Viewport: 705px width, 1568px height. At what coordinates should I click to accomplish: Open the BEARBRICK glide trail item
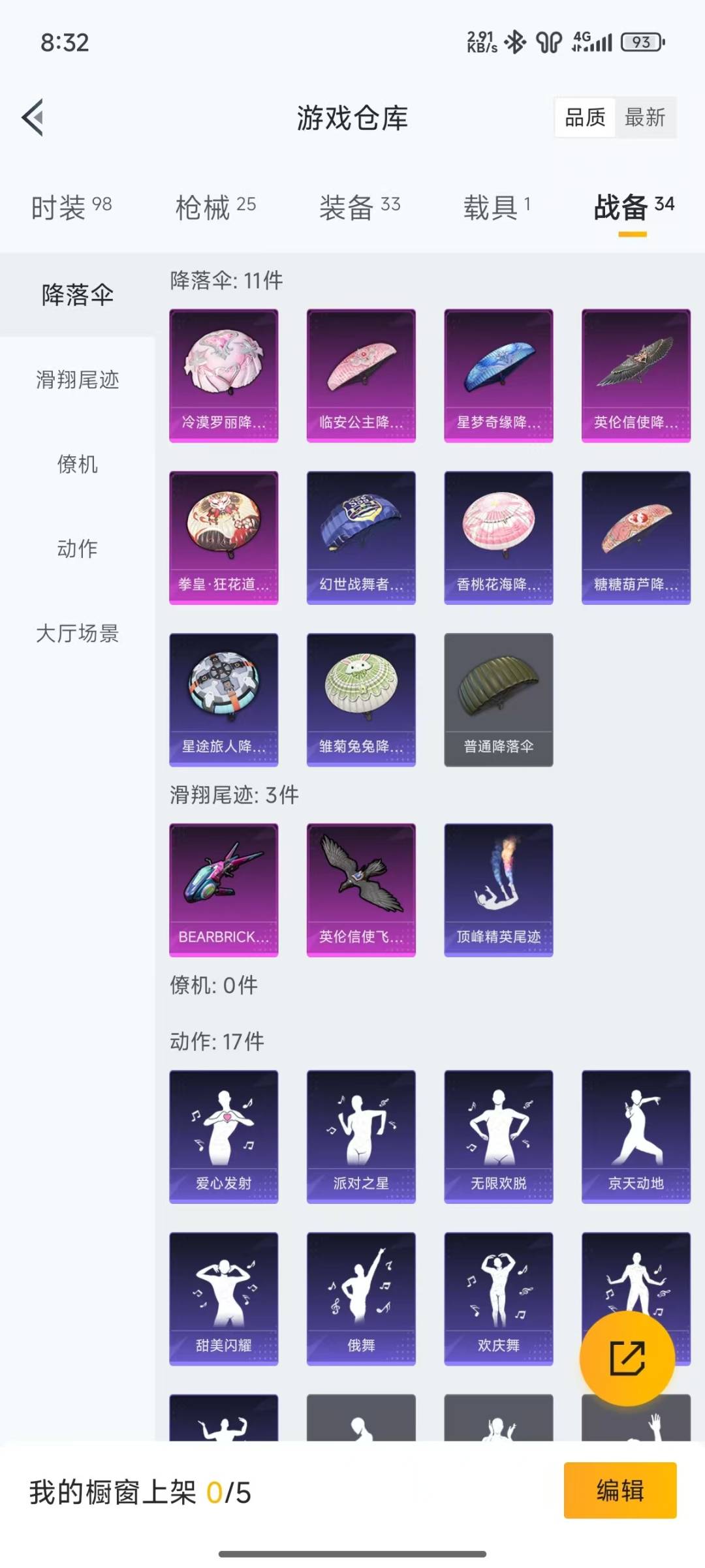[x=223, y=890]
